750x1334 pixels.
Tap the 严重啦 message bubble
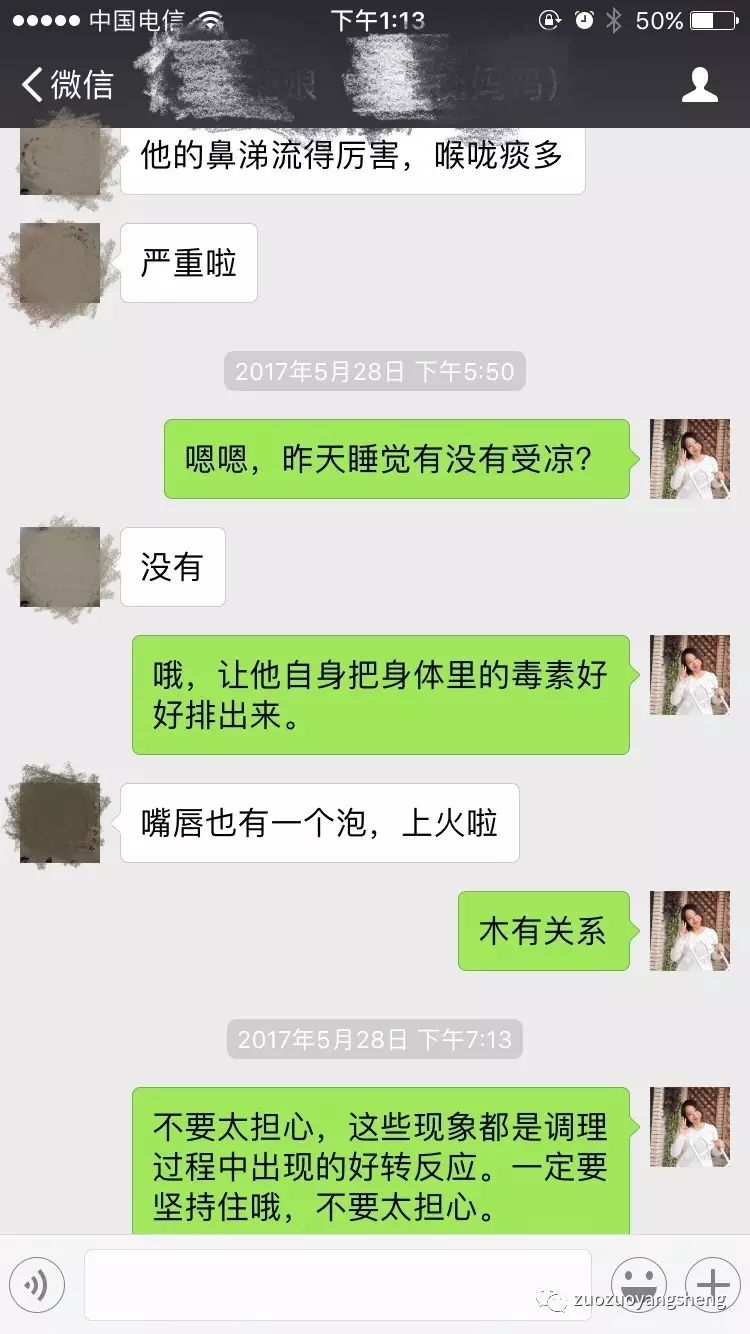[188, 263]
